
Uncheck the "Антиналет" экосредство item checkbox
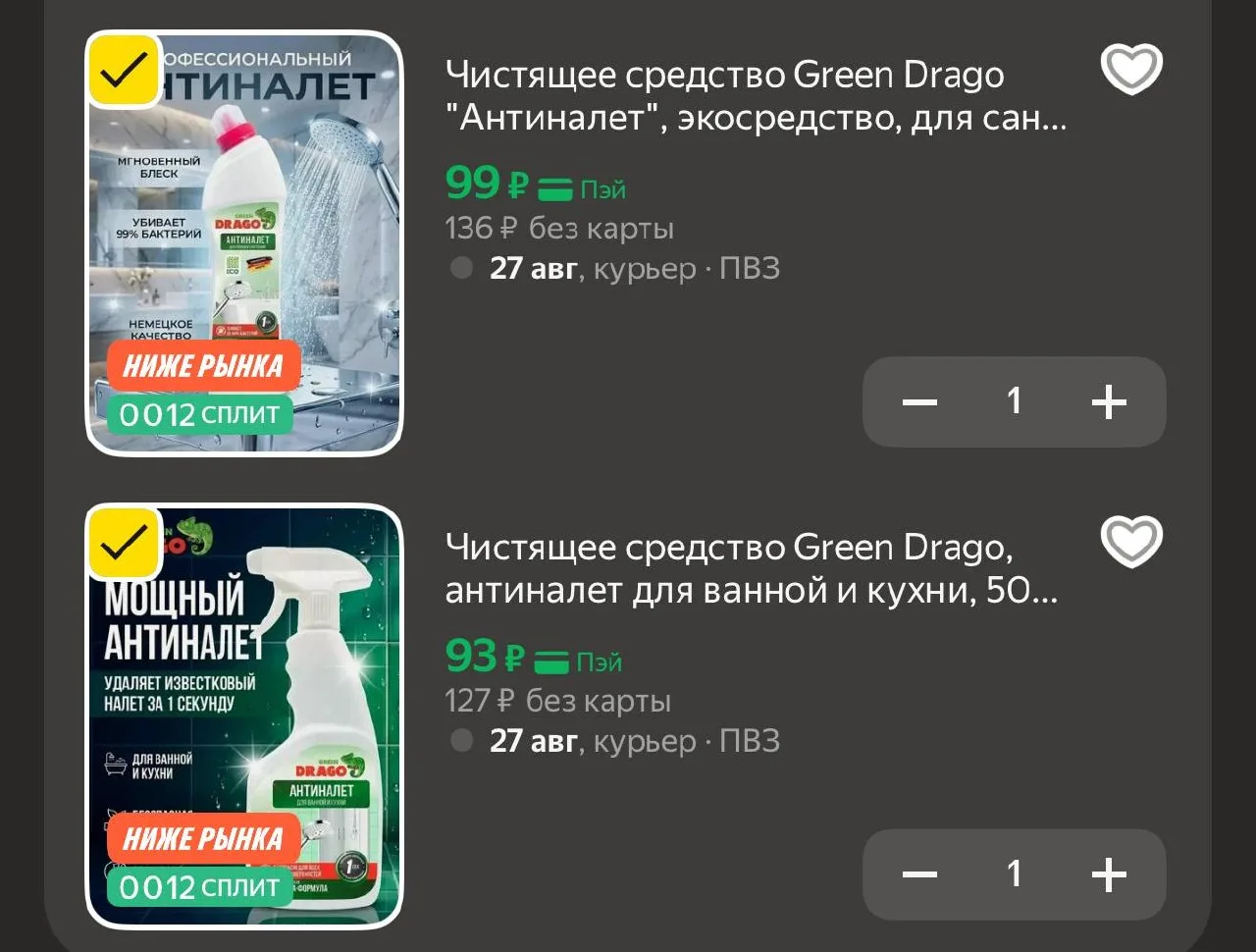click(125, 71)
